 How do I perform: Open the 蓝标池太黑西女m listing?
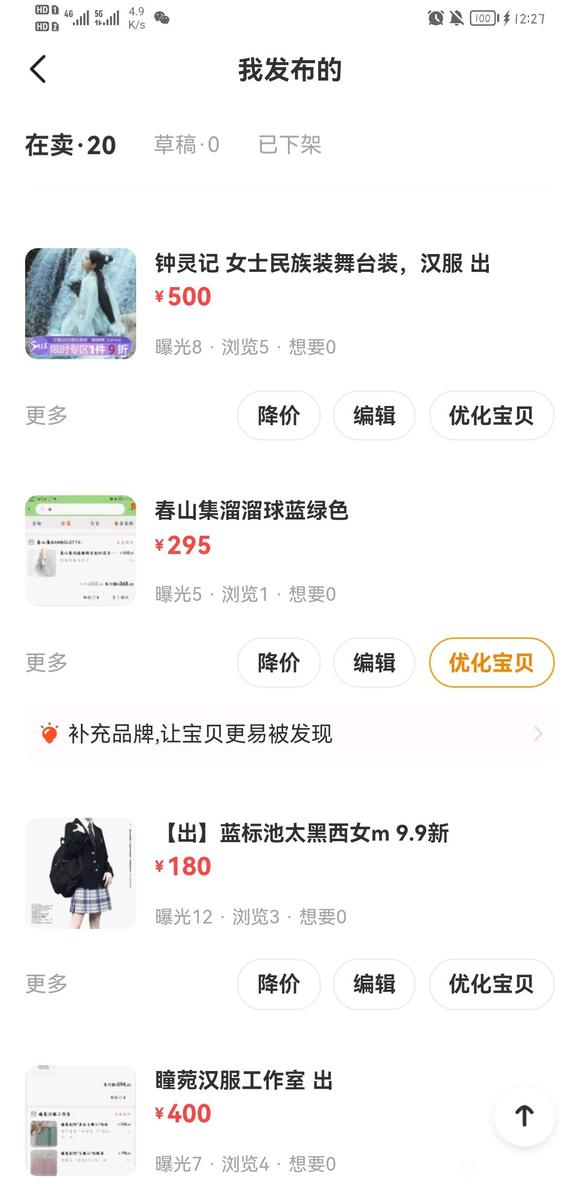[x=290, y=873]
